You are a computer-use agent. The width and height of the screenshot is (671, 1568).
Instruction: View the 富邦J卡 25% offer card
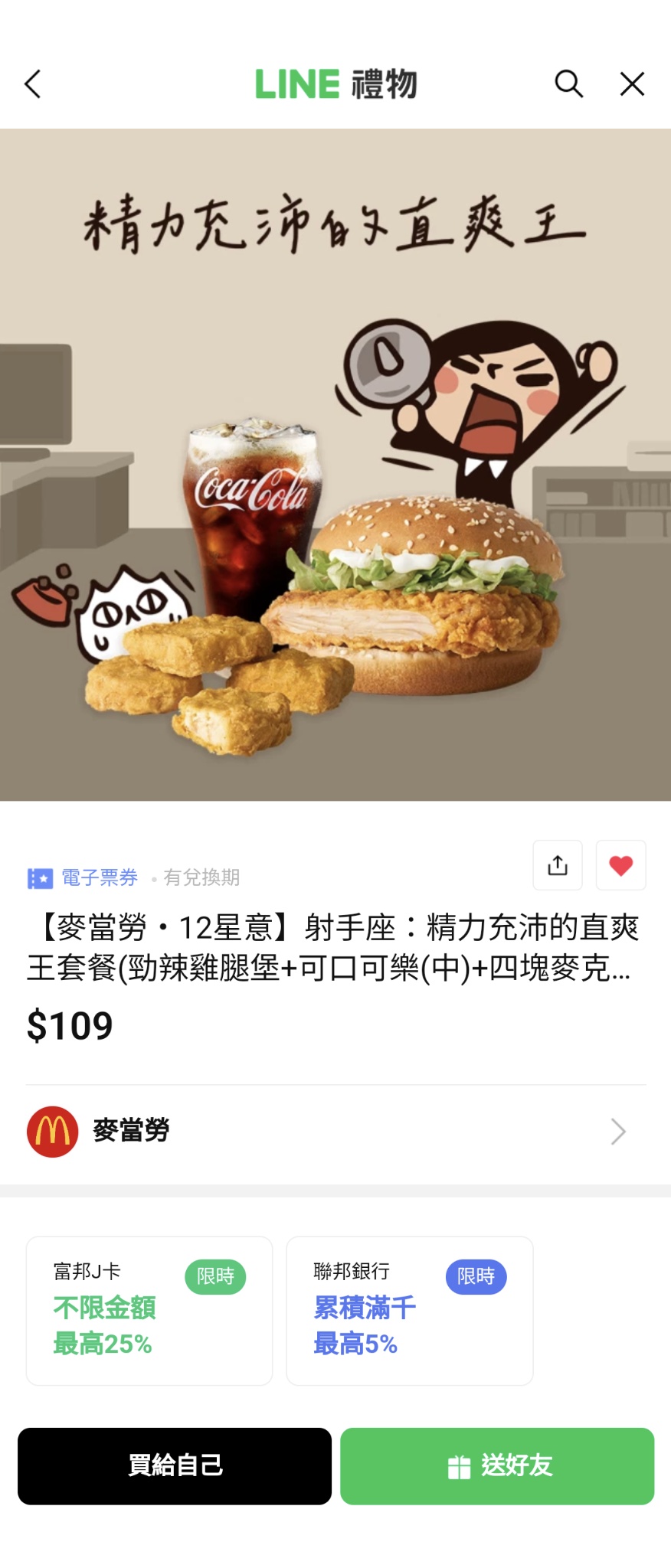click(149, 1311)
